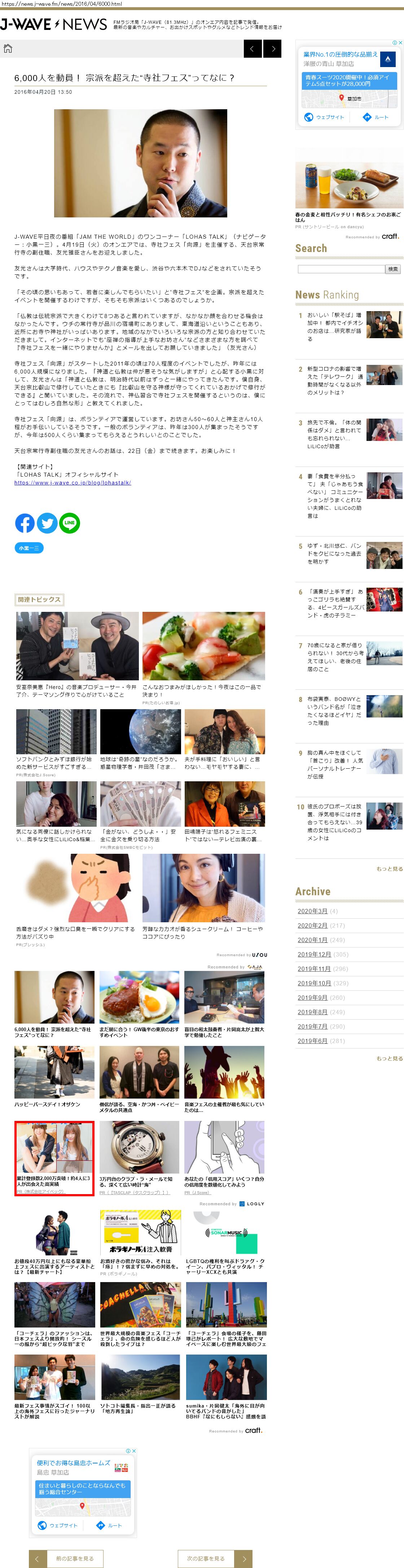The height and width of the screenshot is (1568, 404).
Task: Focus the sidebar Search text field
Action: (340, 269)
